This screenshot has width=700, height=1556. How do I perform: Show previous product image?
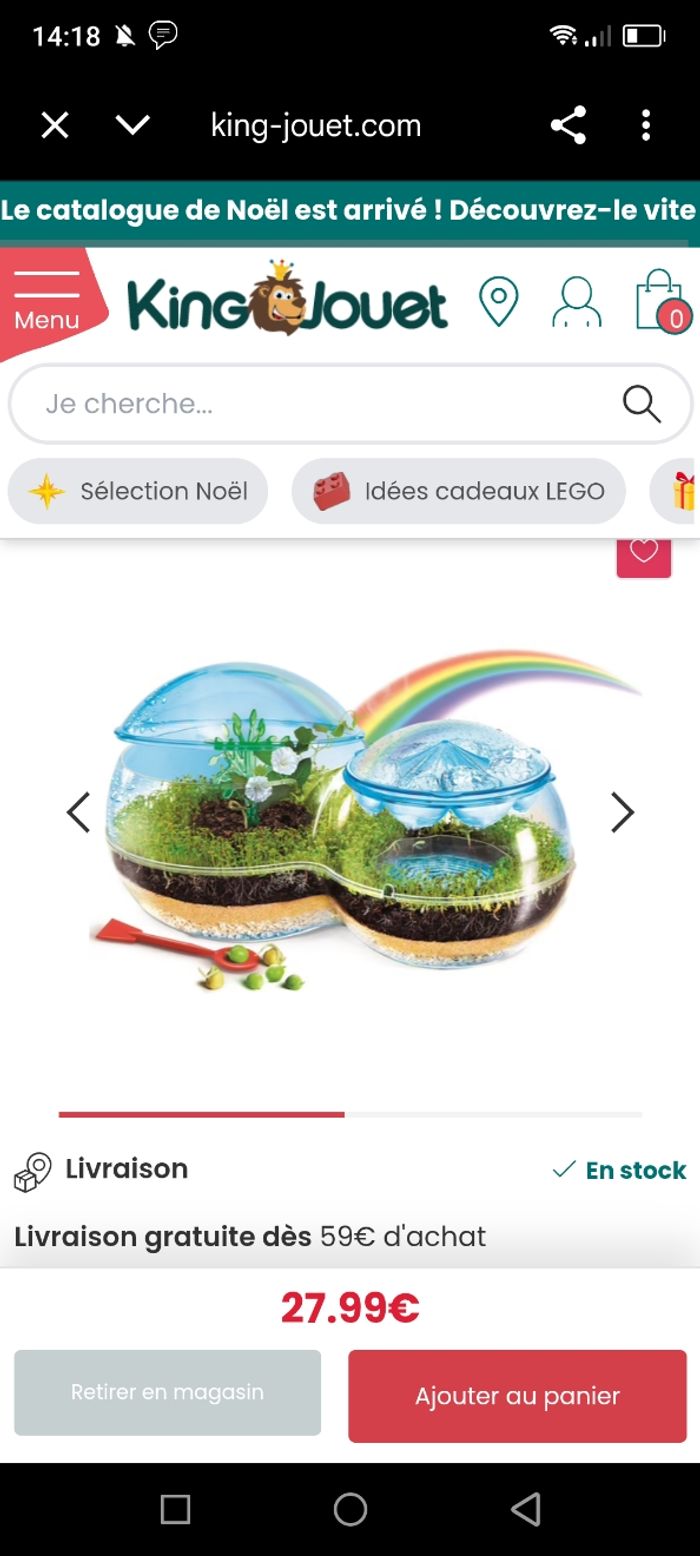tap(78, 812)
